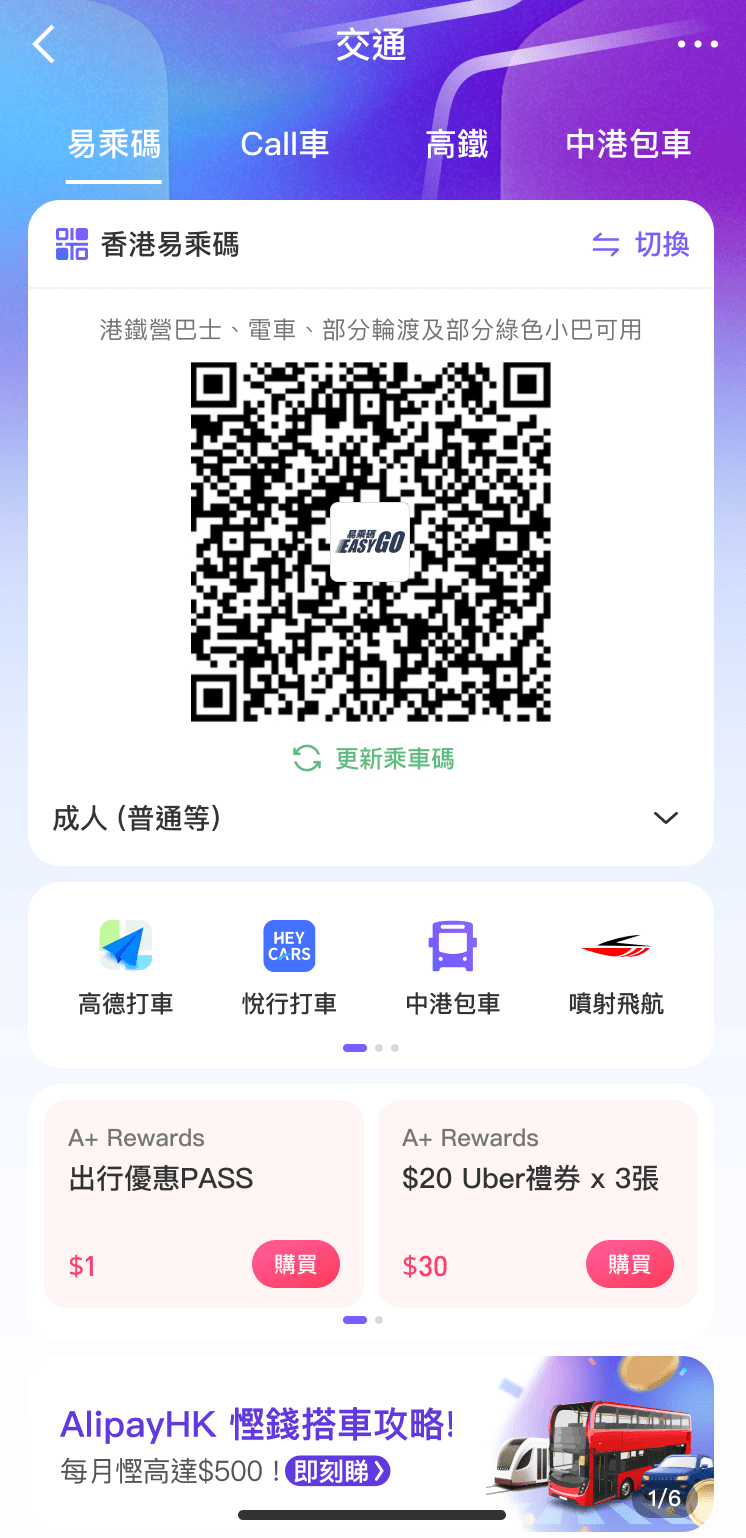Buy the $30 Uber禮券 x 3張

(629, 1265)
